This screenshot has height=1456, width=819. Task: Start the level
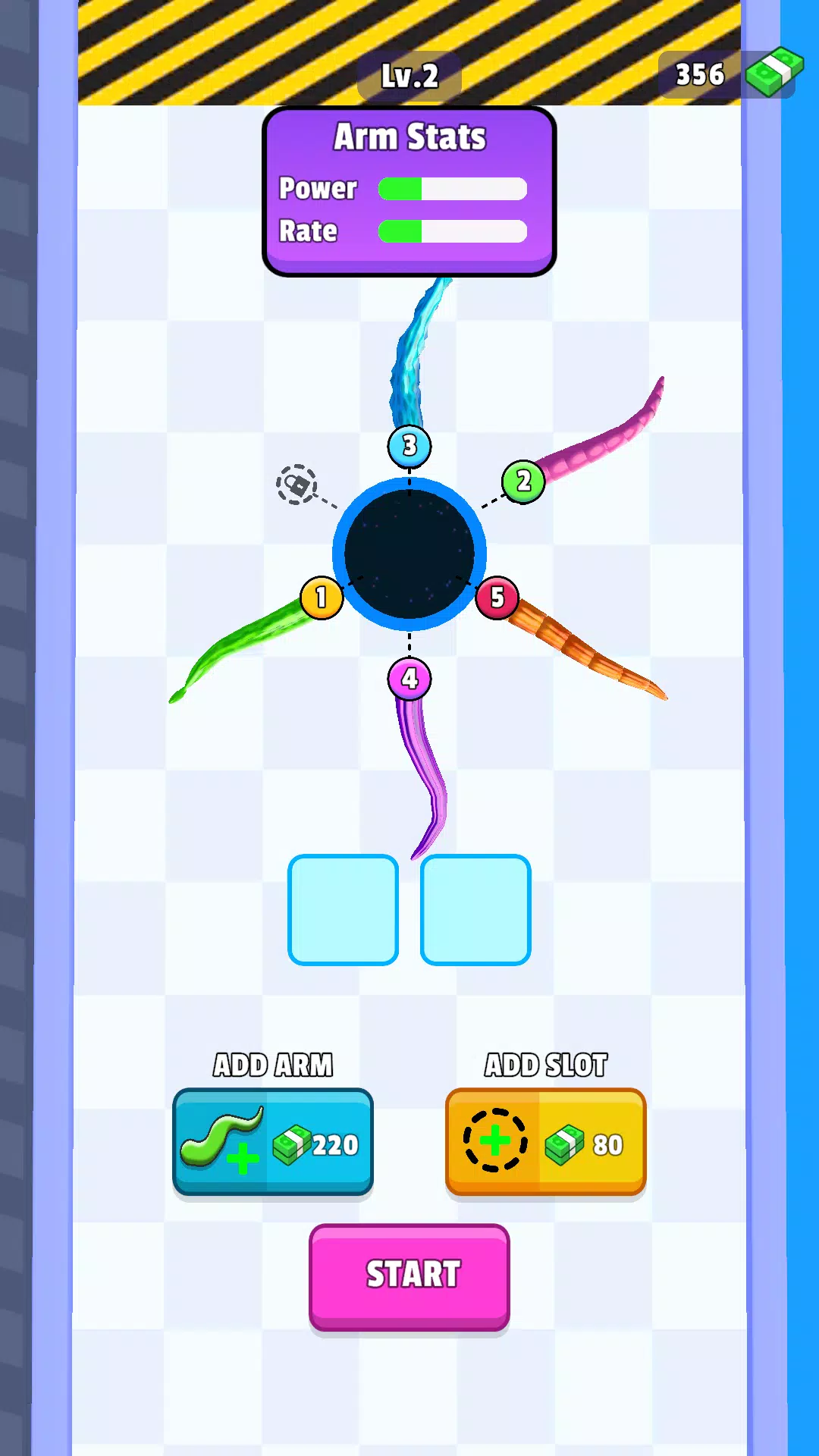click(409, 1276)
